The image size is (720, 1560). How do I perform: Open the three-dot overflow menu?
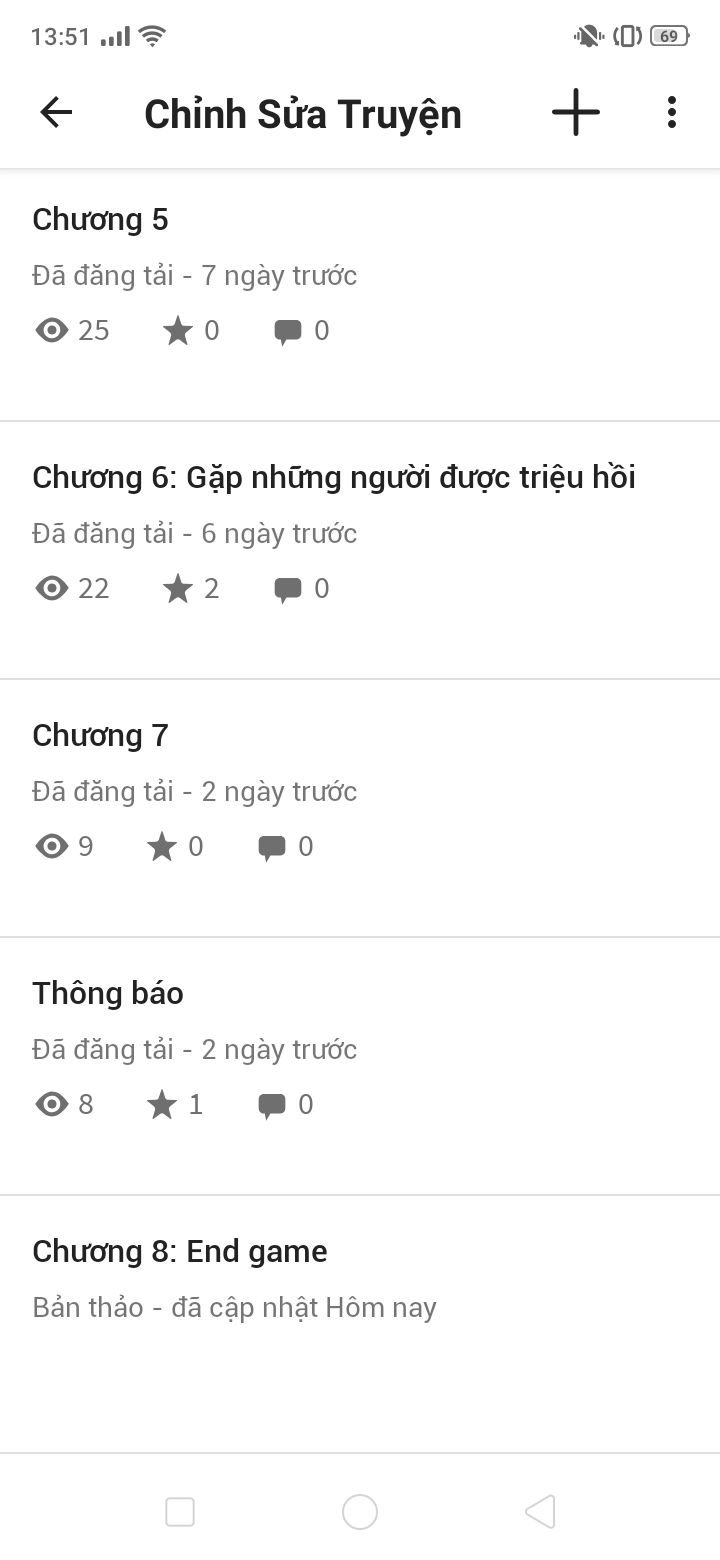pos(671,112)
